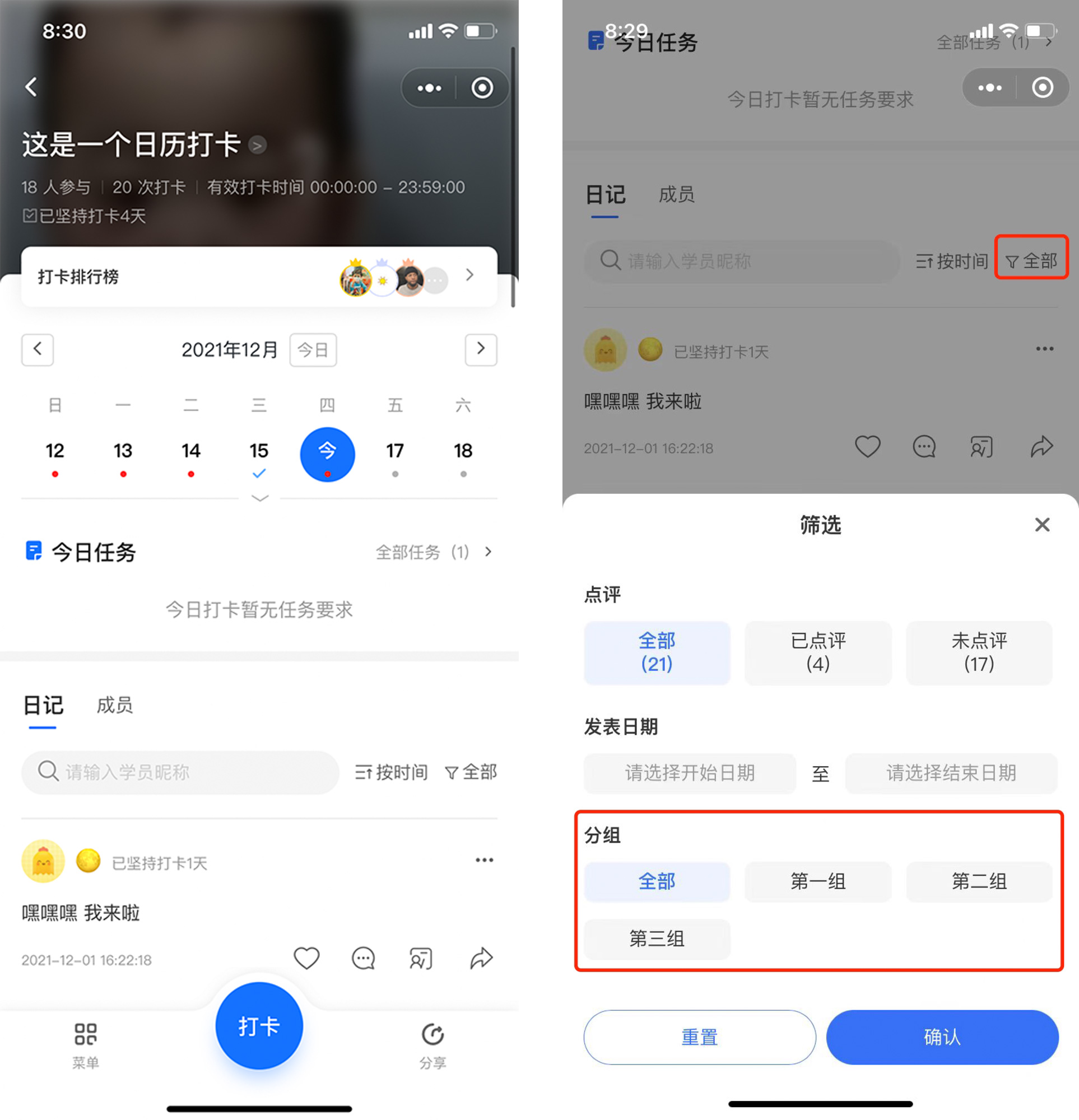1079x1120 pixels.
Task: Select date 14 in the calendar
Action: coord(191,451)
